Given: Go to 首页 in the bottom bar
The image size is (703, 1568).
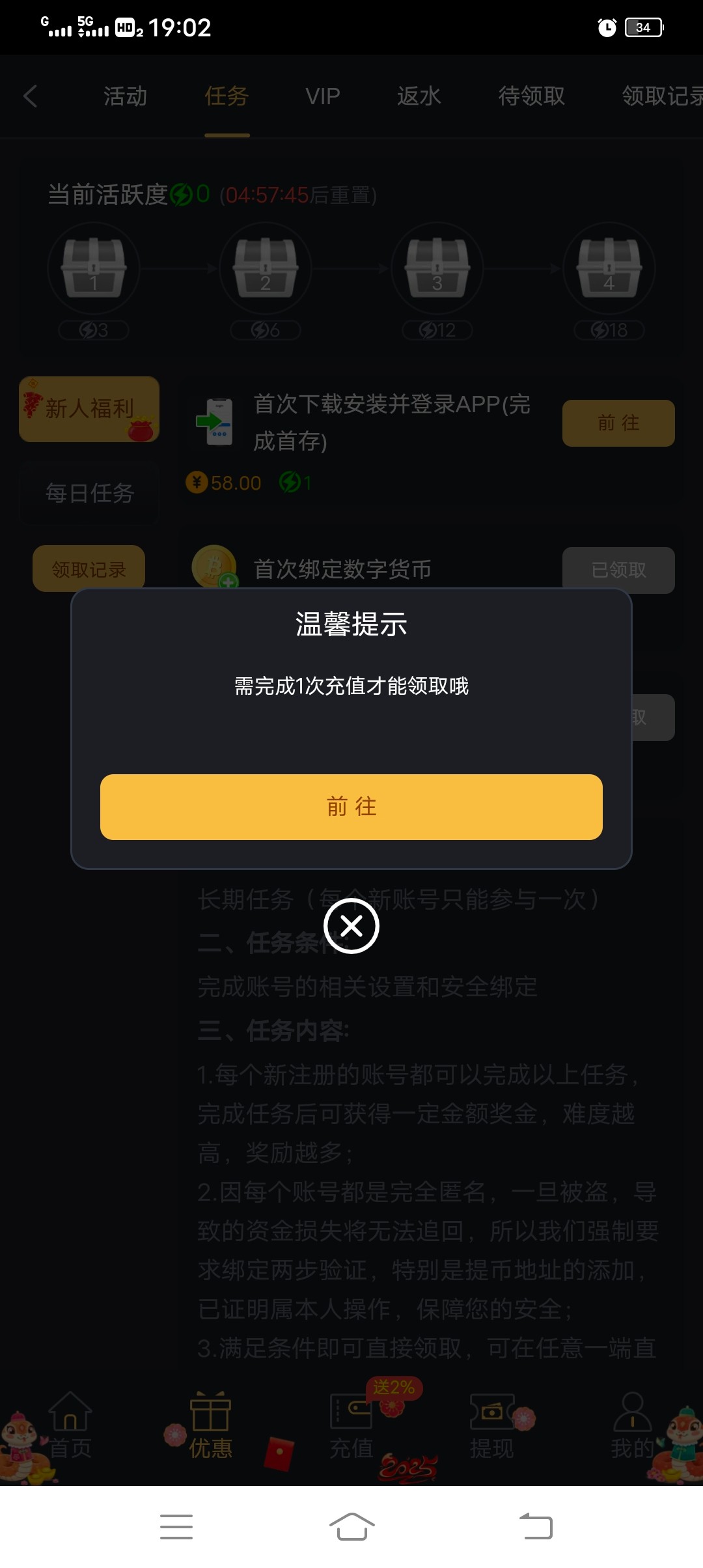Looking at the screenshot, I should coord(70,1426).
